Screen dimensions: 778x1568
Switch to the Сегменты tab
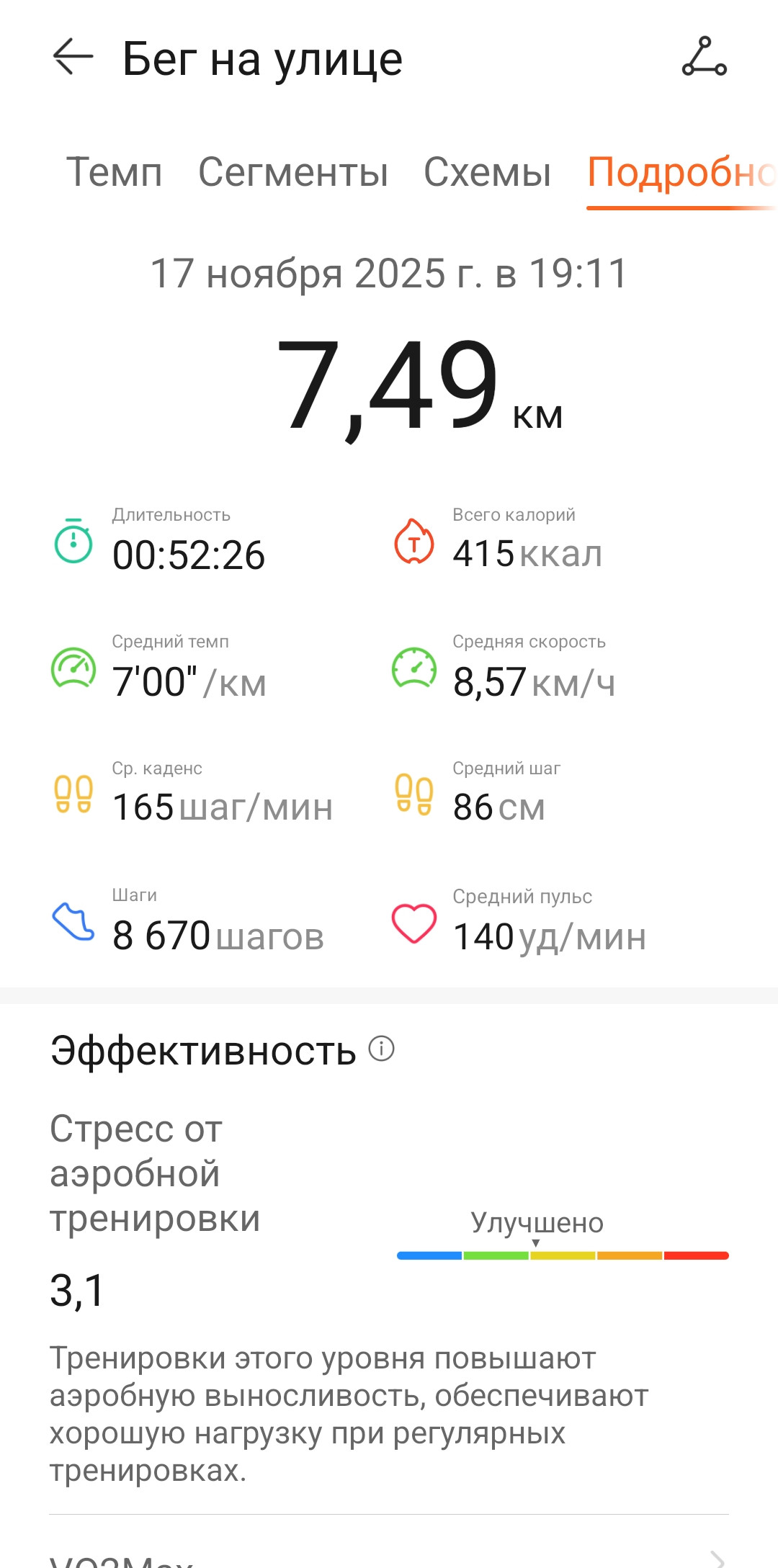(x=293, y=172)
